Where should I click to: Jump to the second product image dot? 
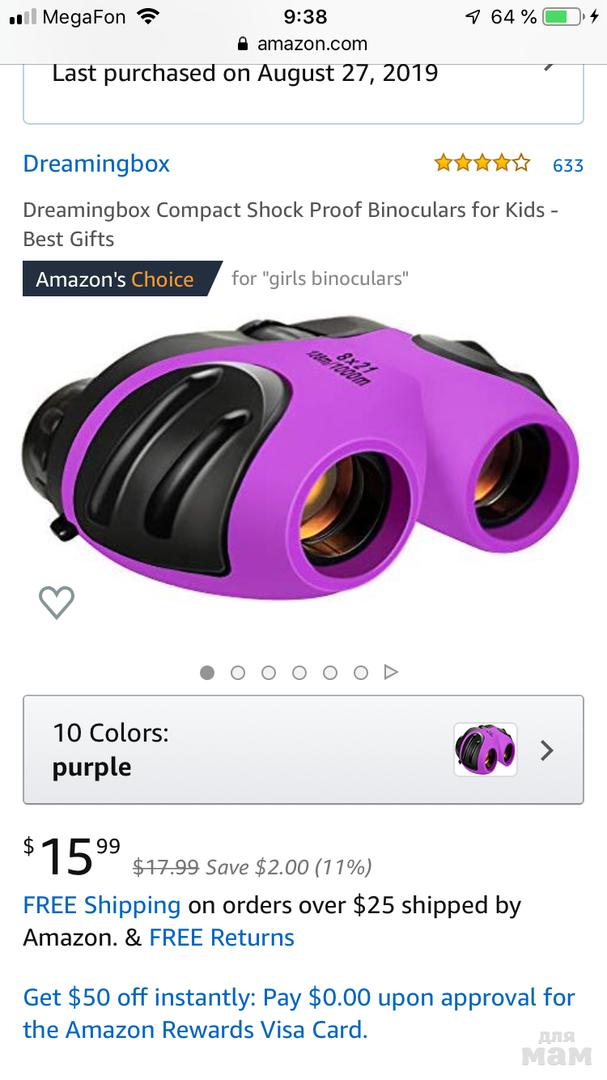pyautogui.click(x=238, y=673)
